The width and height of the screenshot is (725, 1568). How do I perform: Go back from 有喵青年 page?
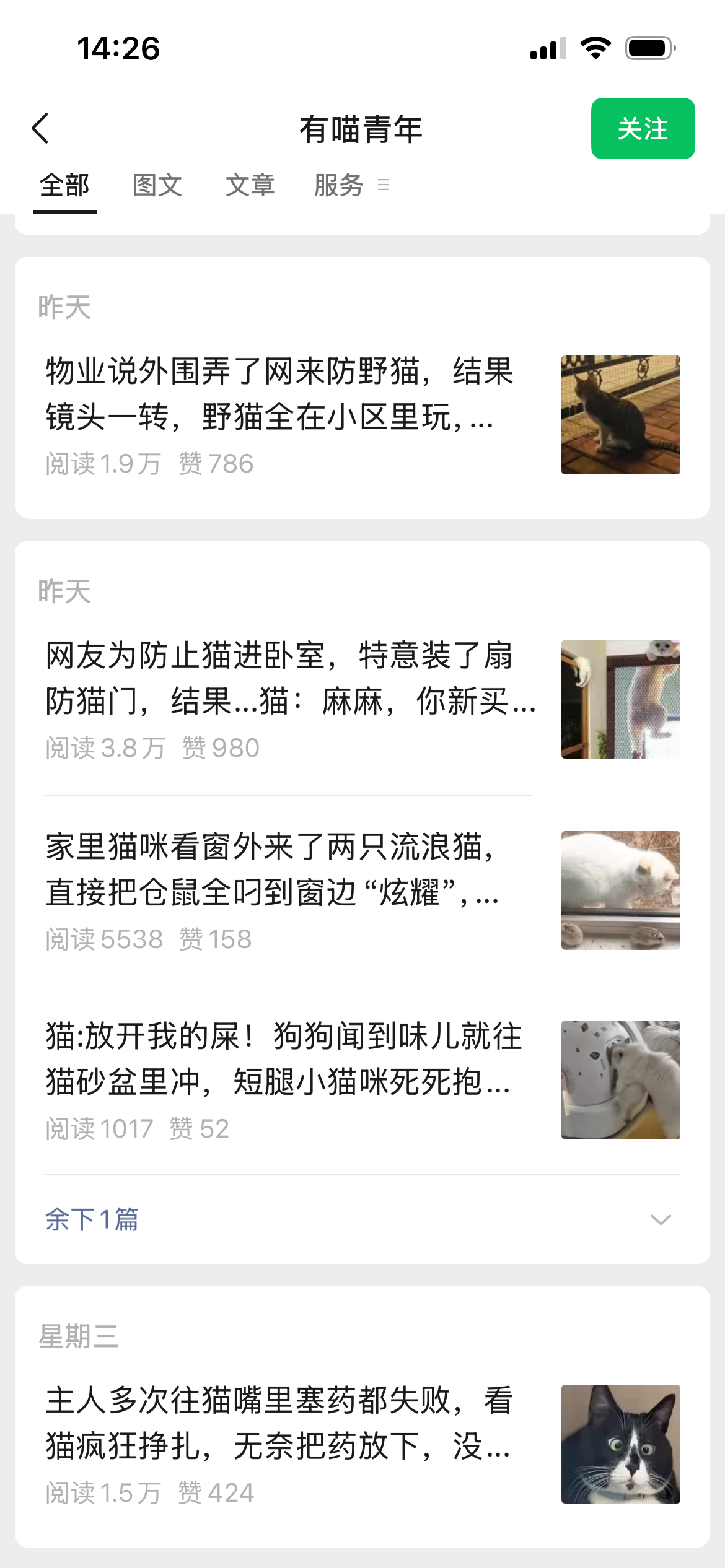click(41, 129)
